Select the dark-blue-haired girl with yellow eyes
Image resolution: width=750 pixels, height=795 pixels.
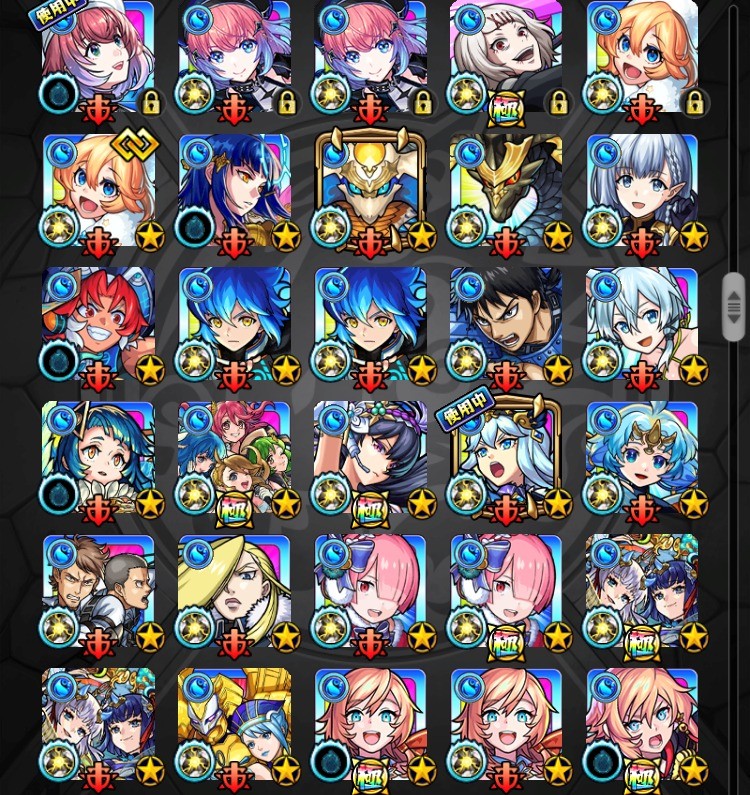click(x=234, y=192)
